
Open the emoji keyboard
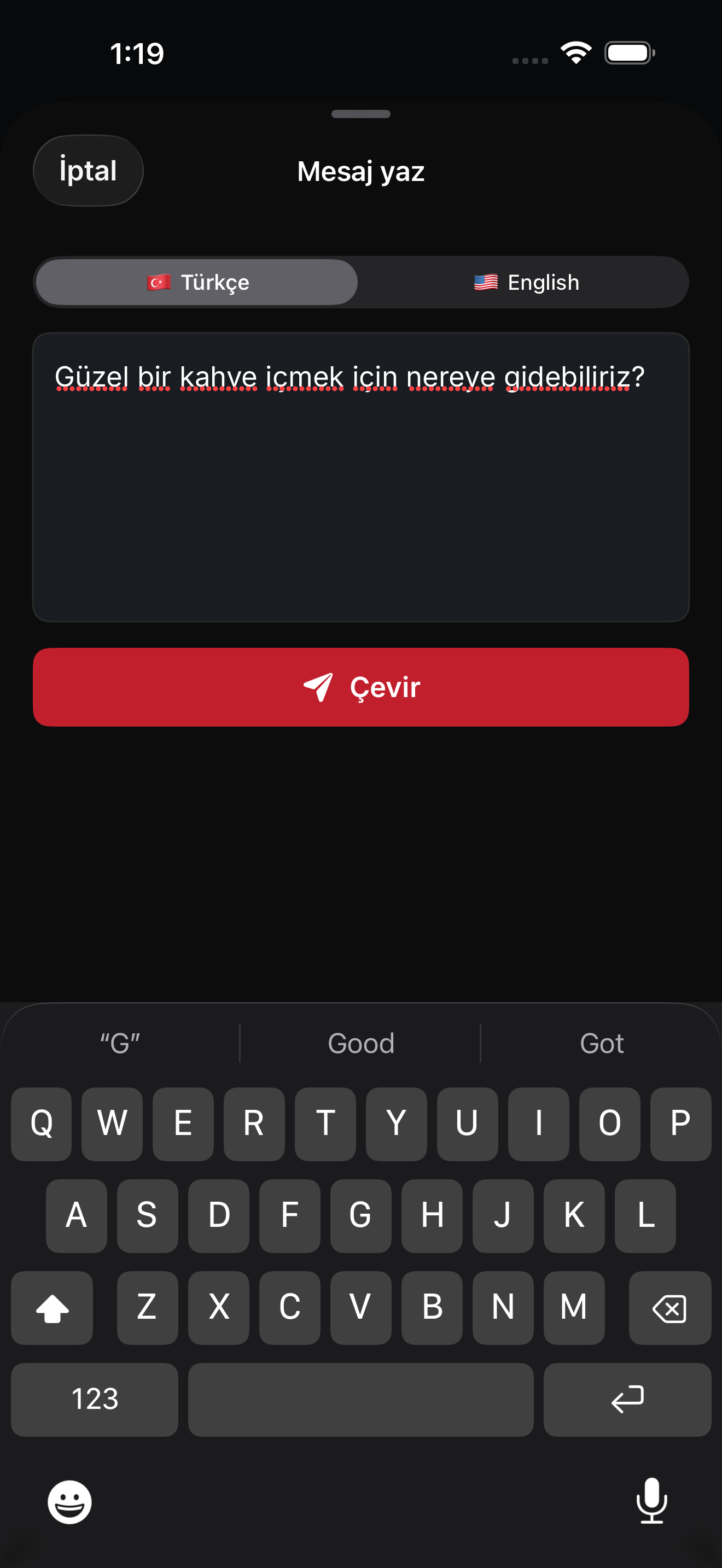pos(70,1502)
